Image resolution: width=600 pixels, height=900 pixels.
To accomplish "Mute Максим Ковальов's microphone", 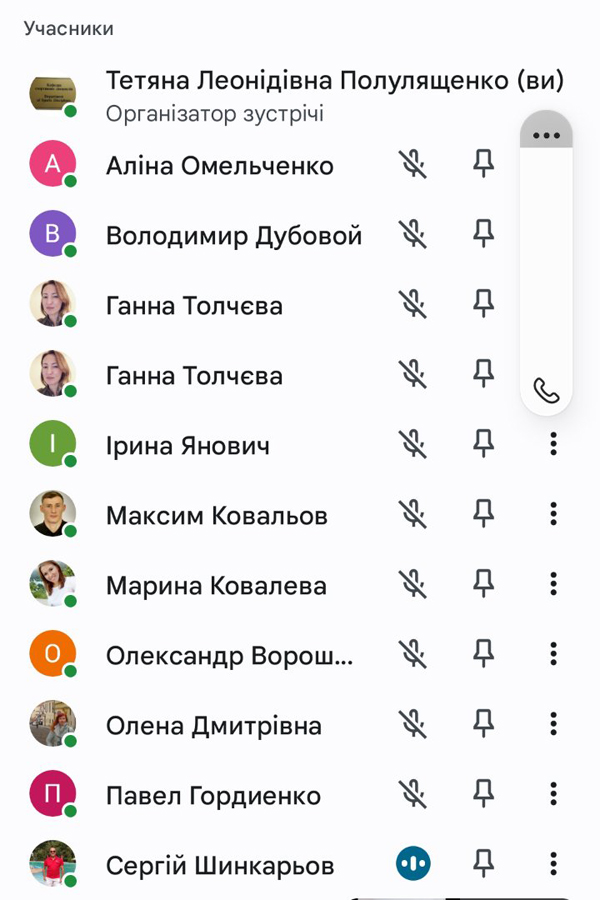I will coord(412,515).
